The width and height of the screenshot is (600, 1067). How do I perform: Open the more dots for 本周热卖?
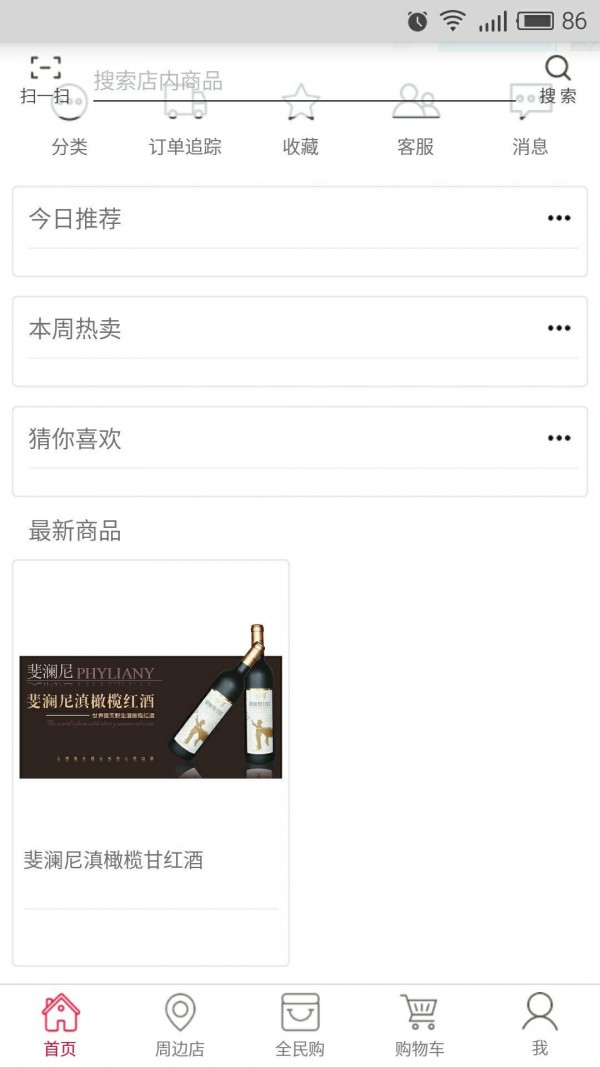[558, 329]
